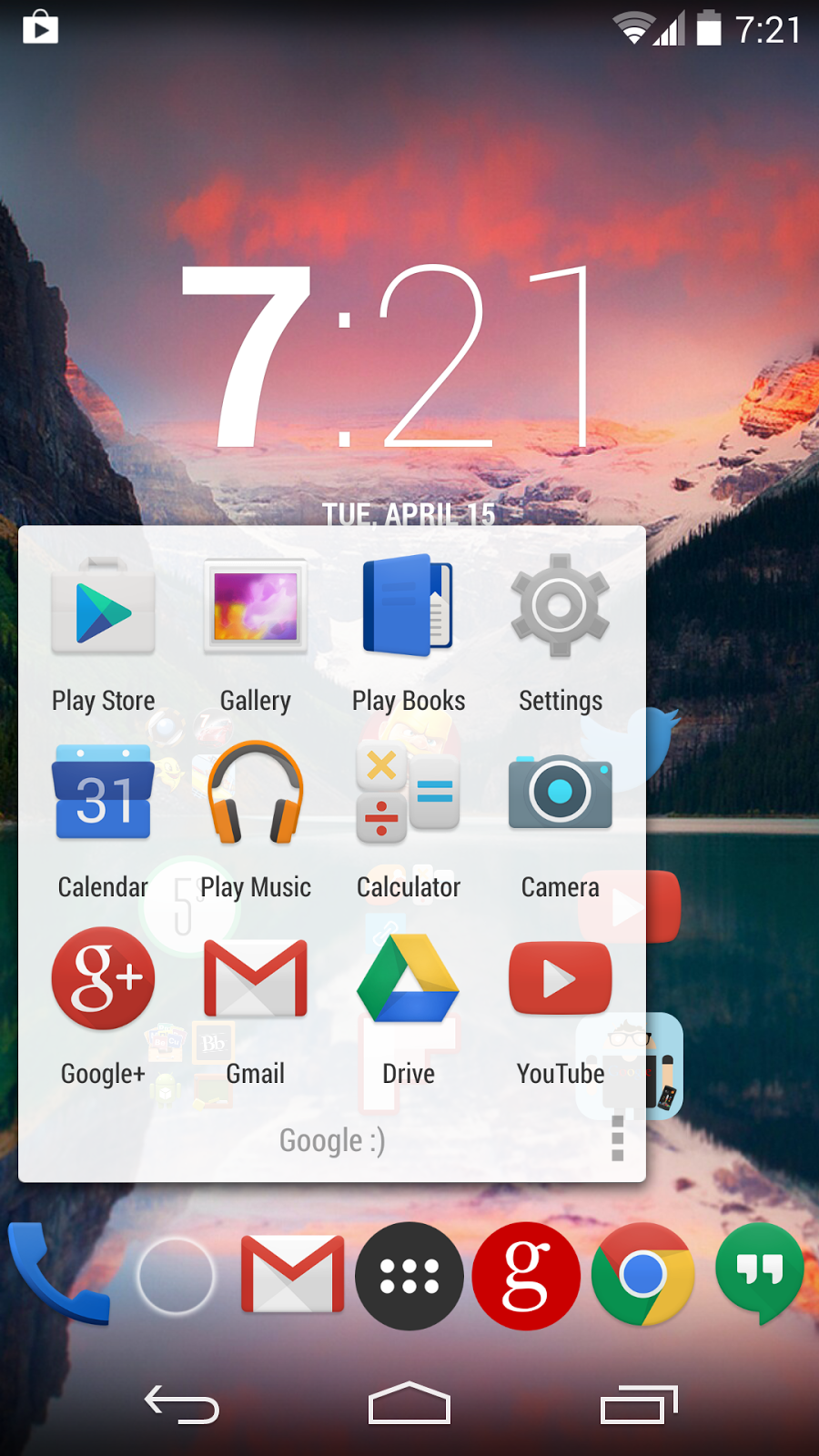This screenshot has width=819, height=1456.
Task: Open the Phone dialer from the dock
Action: (56, 1274)
